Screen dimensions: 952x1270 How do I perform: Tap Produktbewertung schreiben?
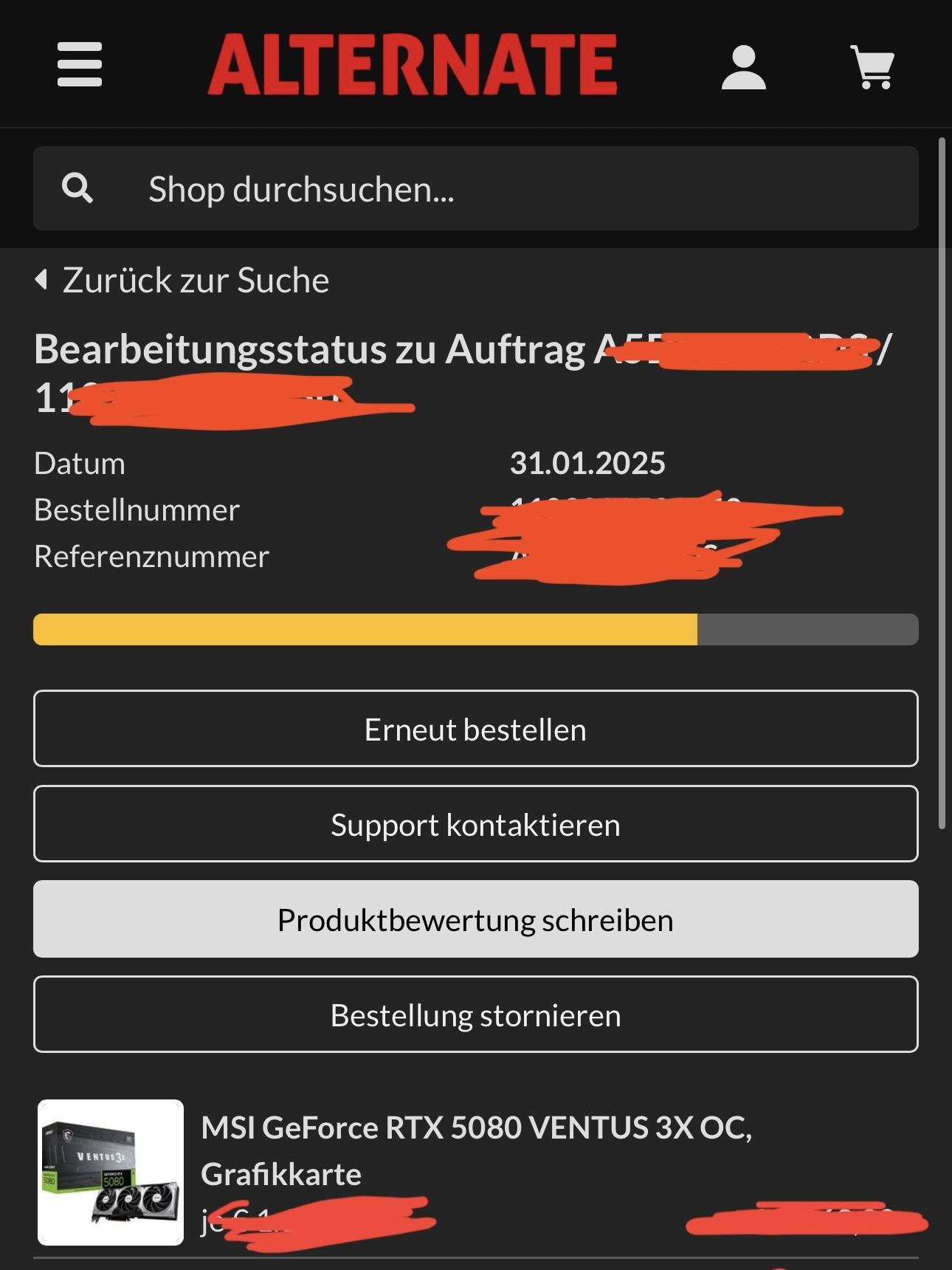475,919
